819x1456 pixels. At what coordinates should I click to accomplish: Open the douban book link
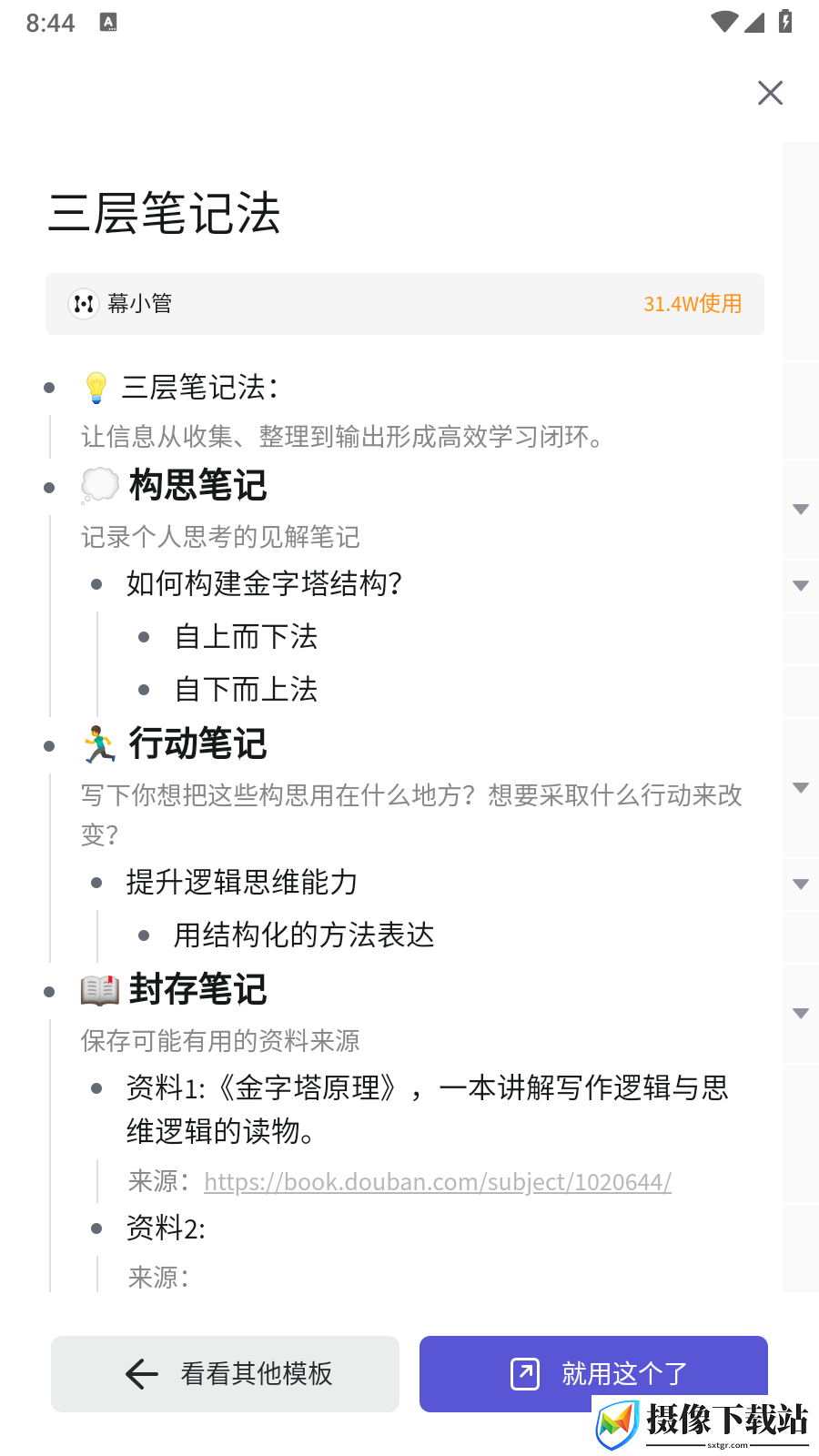(438, 1181)
